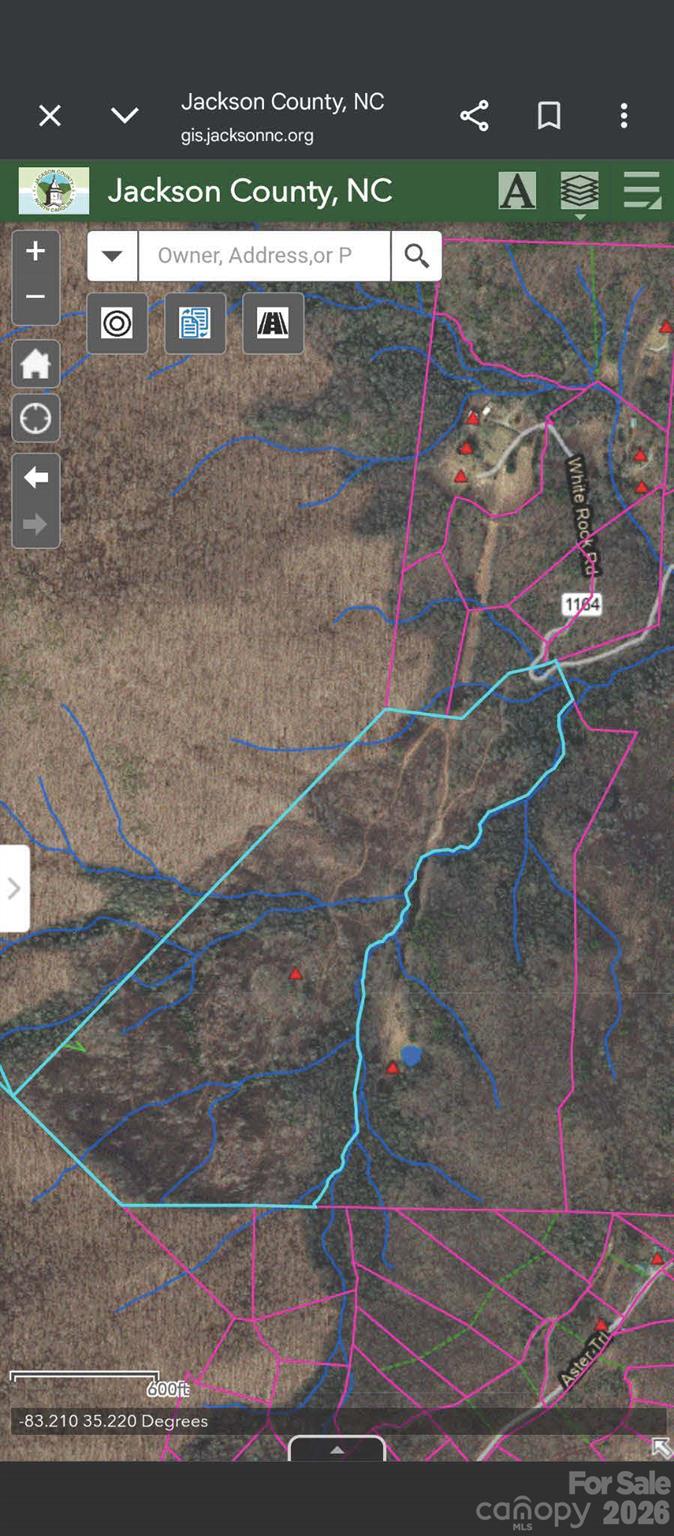
Task: Expand the browser tab dropdown chevron
Action: 125,116
